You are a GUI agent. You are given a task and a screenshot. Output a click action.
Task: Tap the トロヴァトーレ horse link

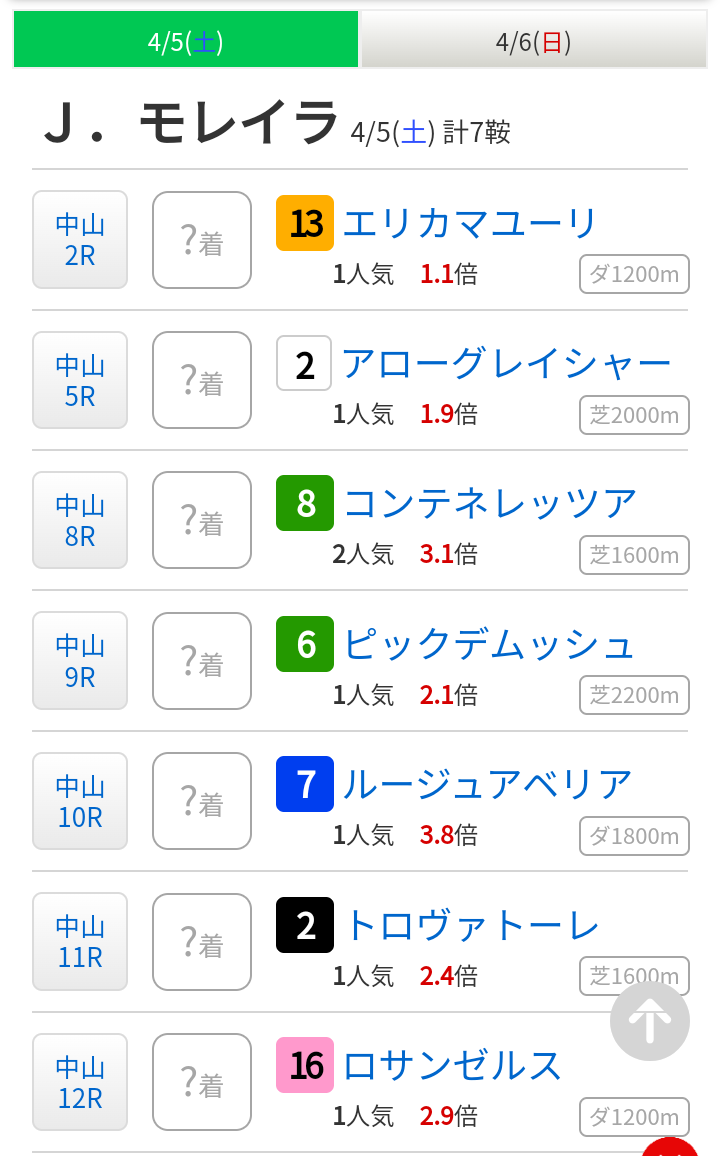point(472,925)
